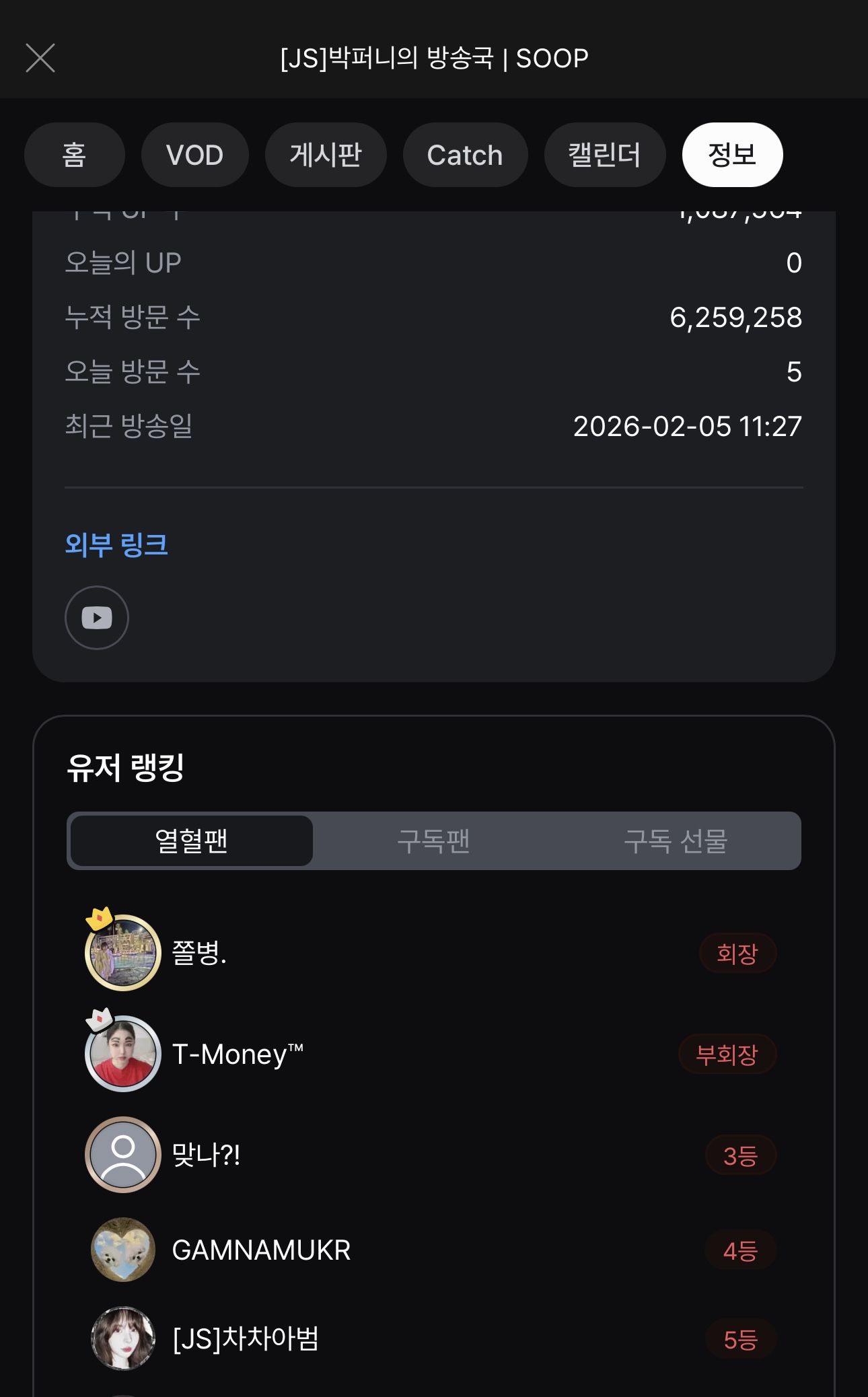Switch ranking to 구독팬
This screenshot has width=868, height=1397.
tap(434, 841)
